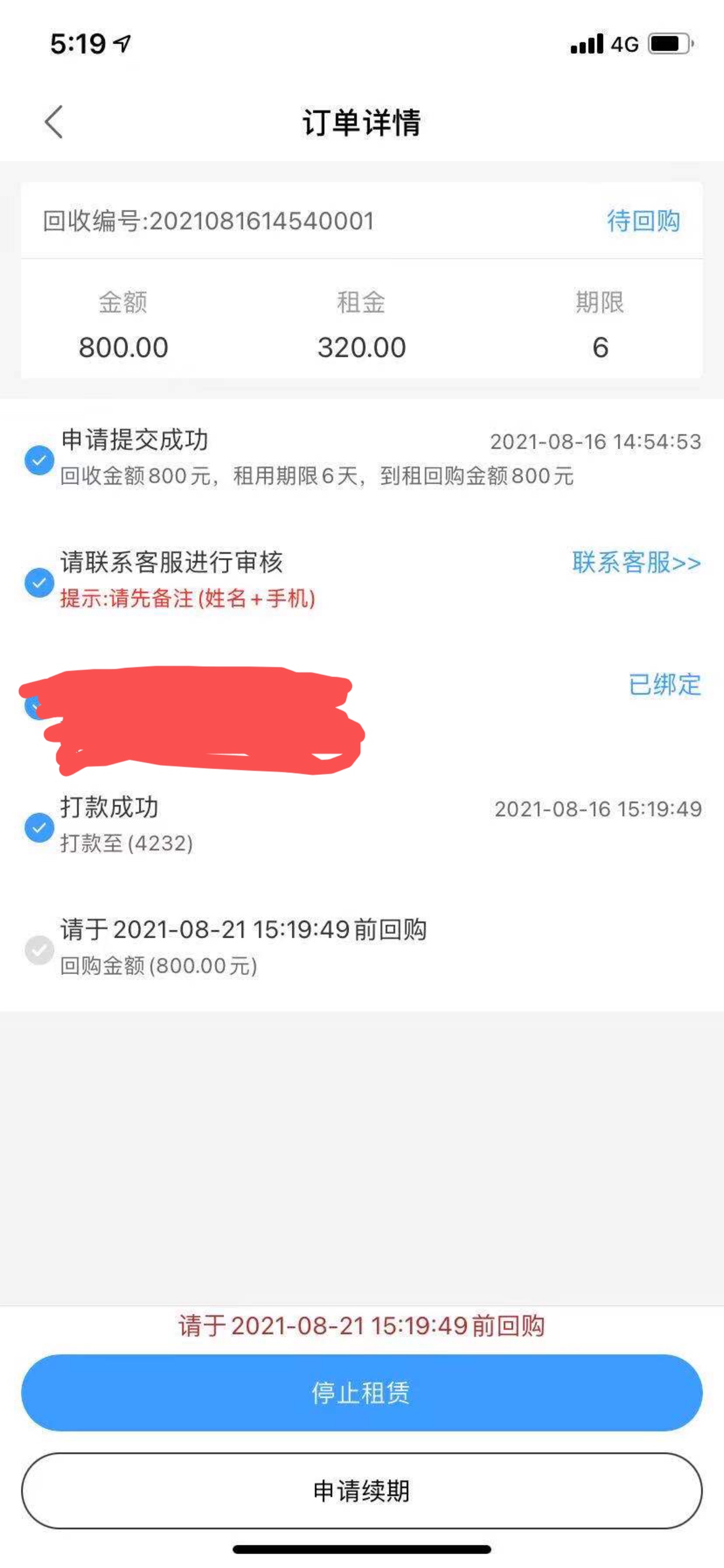Go back from the 订单详情 page
Image resolution: width=724 pixels, height=1568 pixels.
tap(54, 123)
